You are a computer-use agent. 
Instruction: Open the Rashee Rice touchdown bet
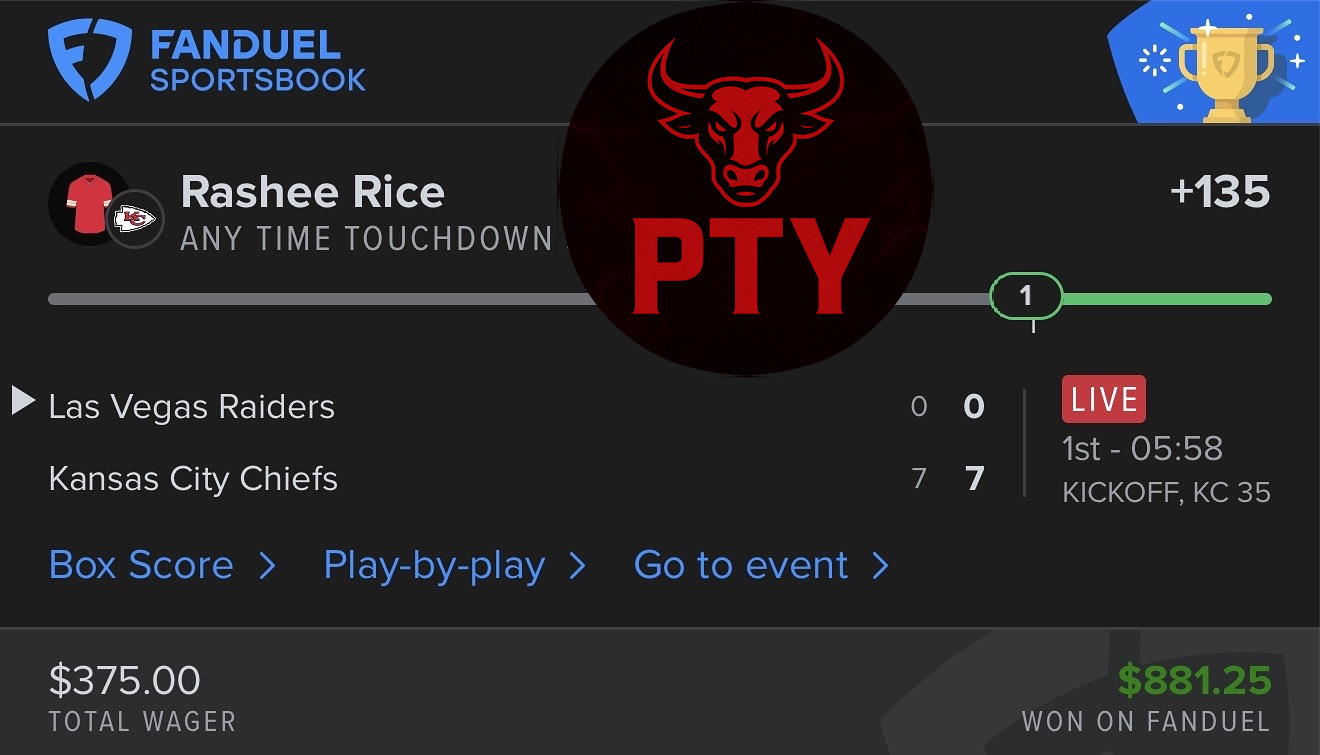312,193
